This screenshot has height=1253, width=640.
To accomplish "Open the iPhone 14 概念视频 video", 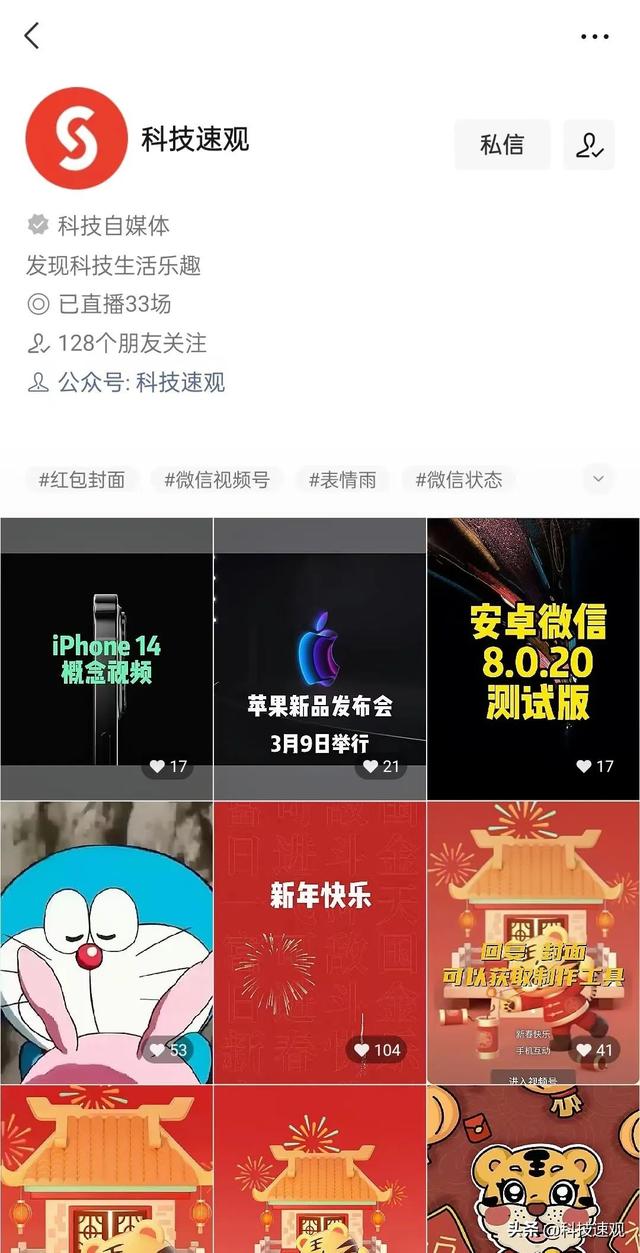I will (x=106, y=658).
